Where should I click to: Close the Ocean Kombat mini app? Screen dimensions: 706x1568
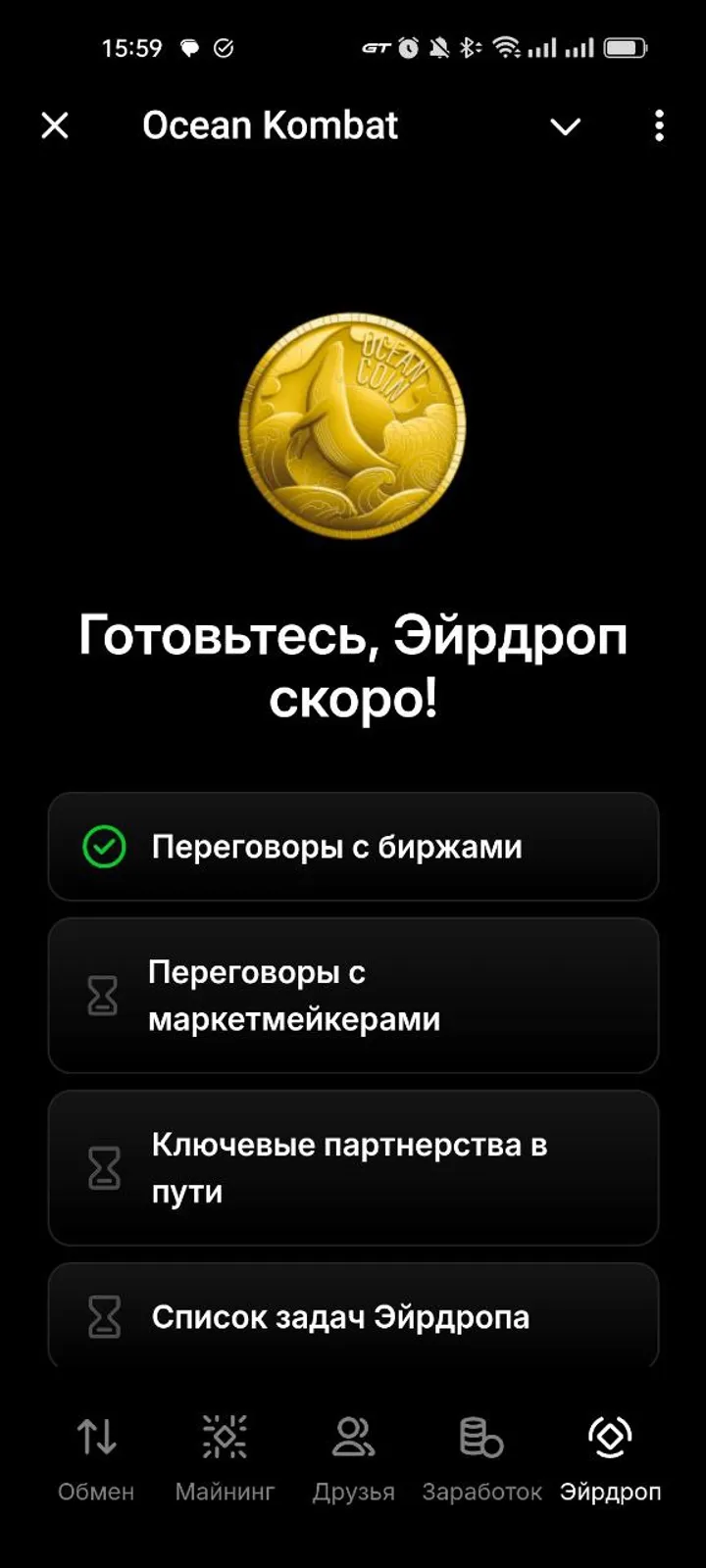pyautogui.click(x=55, y=125)
